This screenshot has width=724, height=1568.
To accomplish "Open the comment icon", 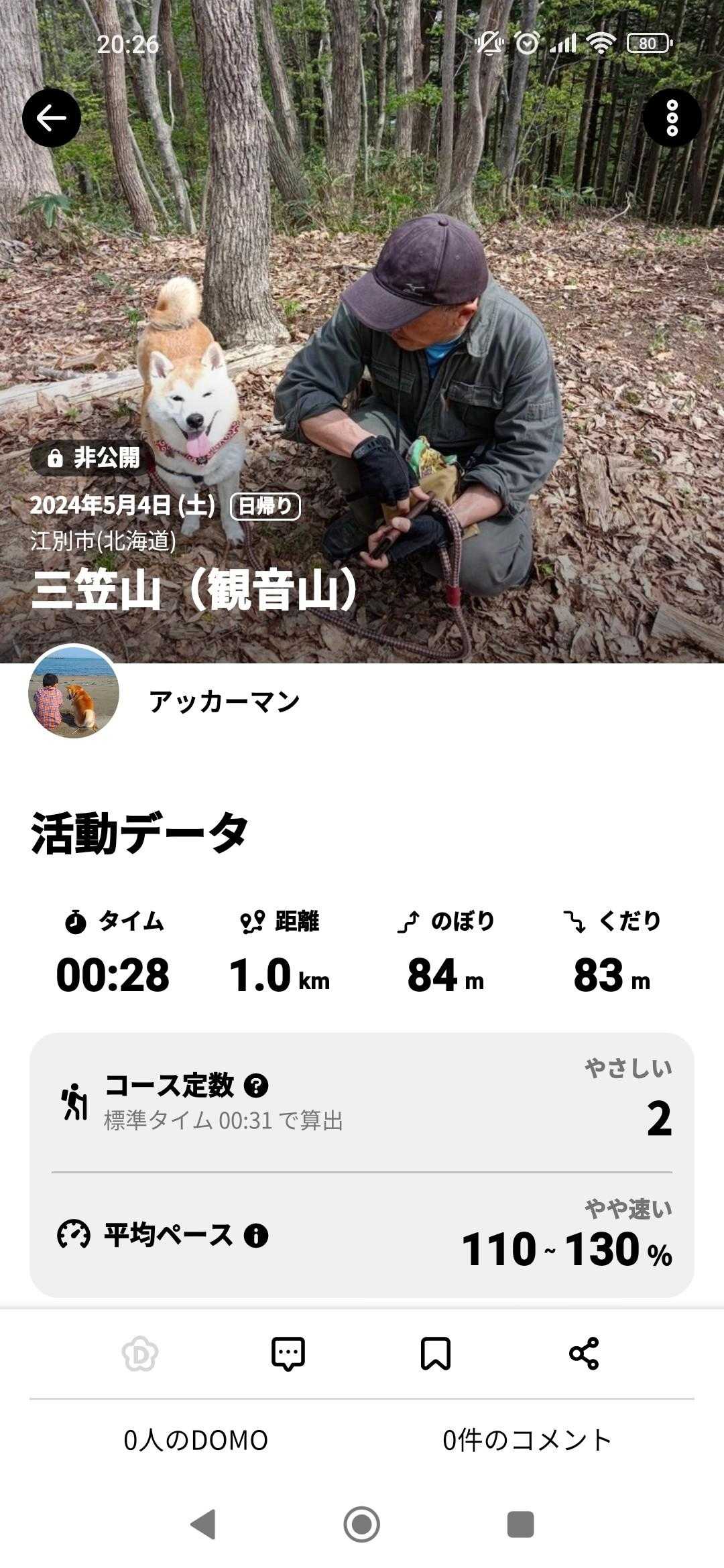I will (288, 1354).
